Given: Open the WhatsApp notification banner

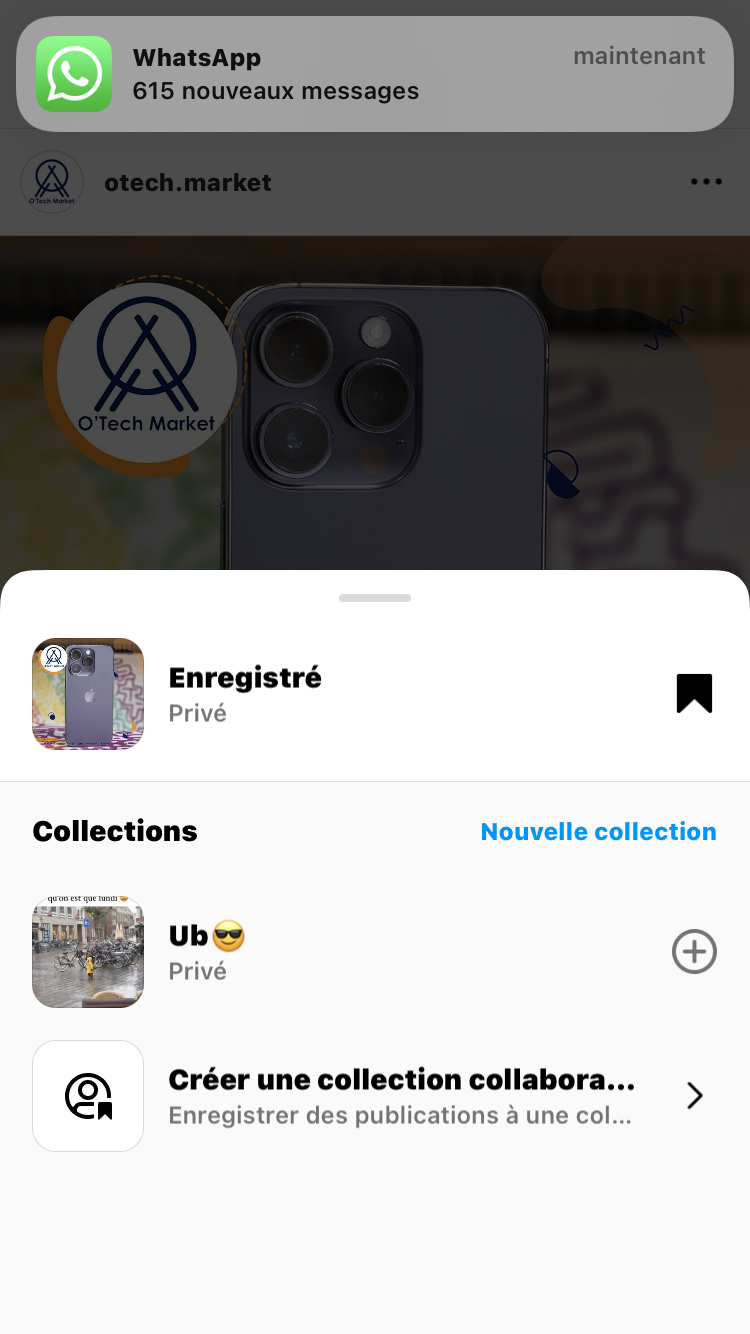Looking at the screenshot, I should coord(375,74).
